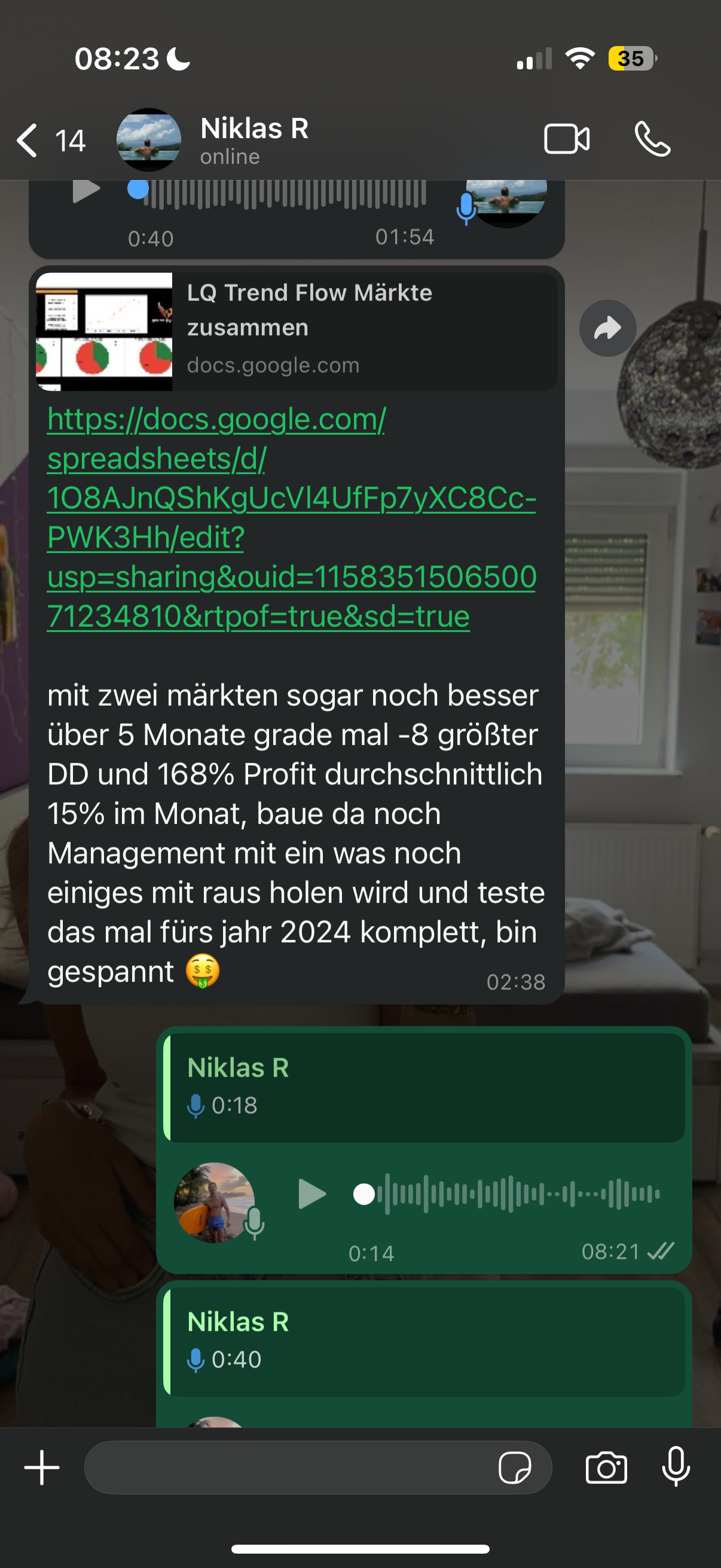This screenshot has height=1568, width=721.
Task: Play the 01:54 voice message
Action: pos(87,191)
